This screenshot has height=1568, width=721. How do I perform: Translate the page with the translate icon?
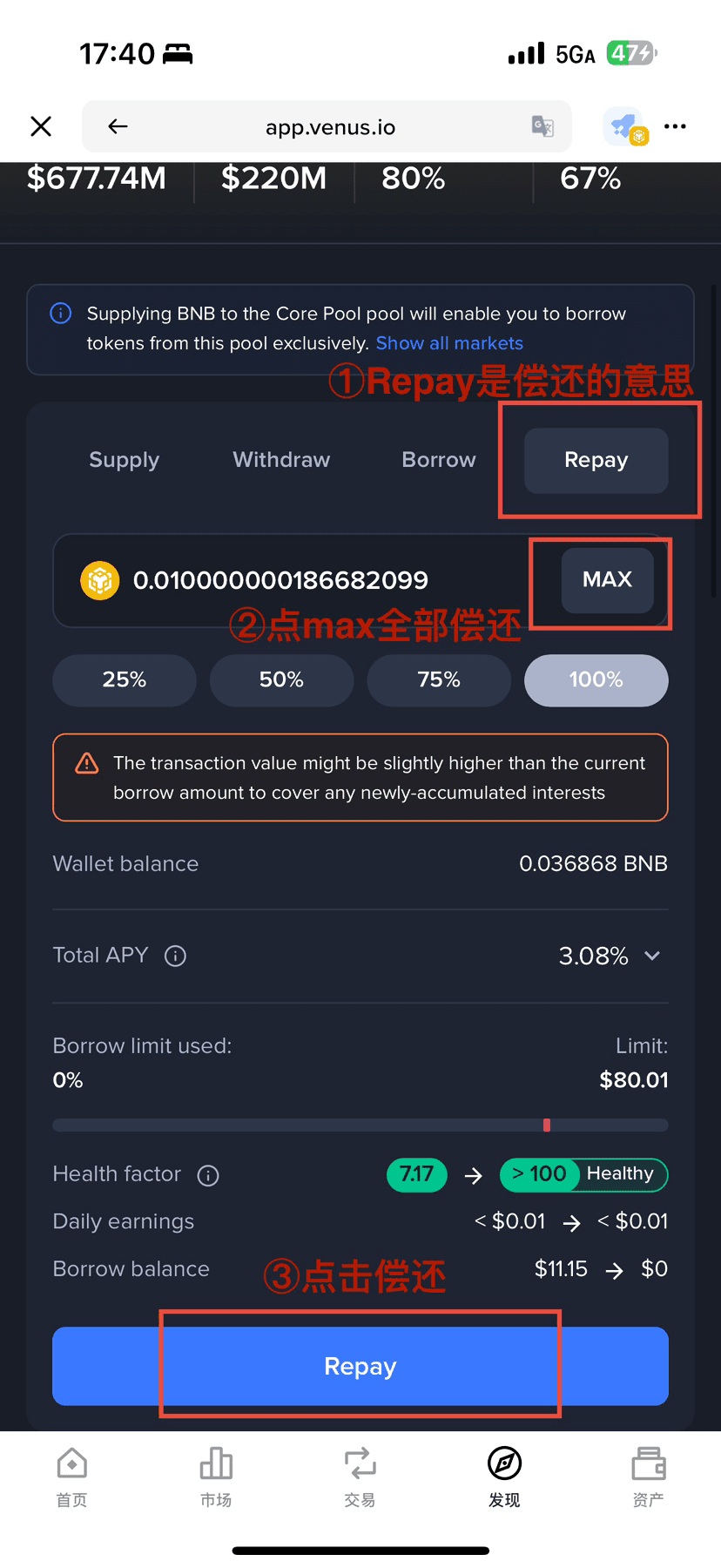pyautogui.click(x=542, y=126)
